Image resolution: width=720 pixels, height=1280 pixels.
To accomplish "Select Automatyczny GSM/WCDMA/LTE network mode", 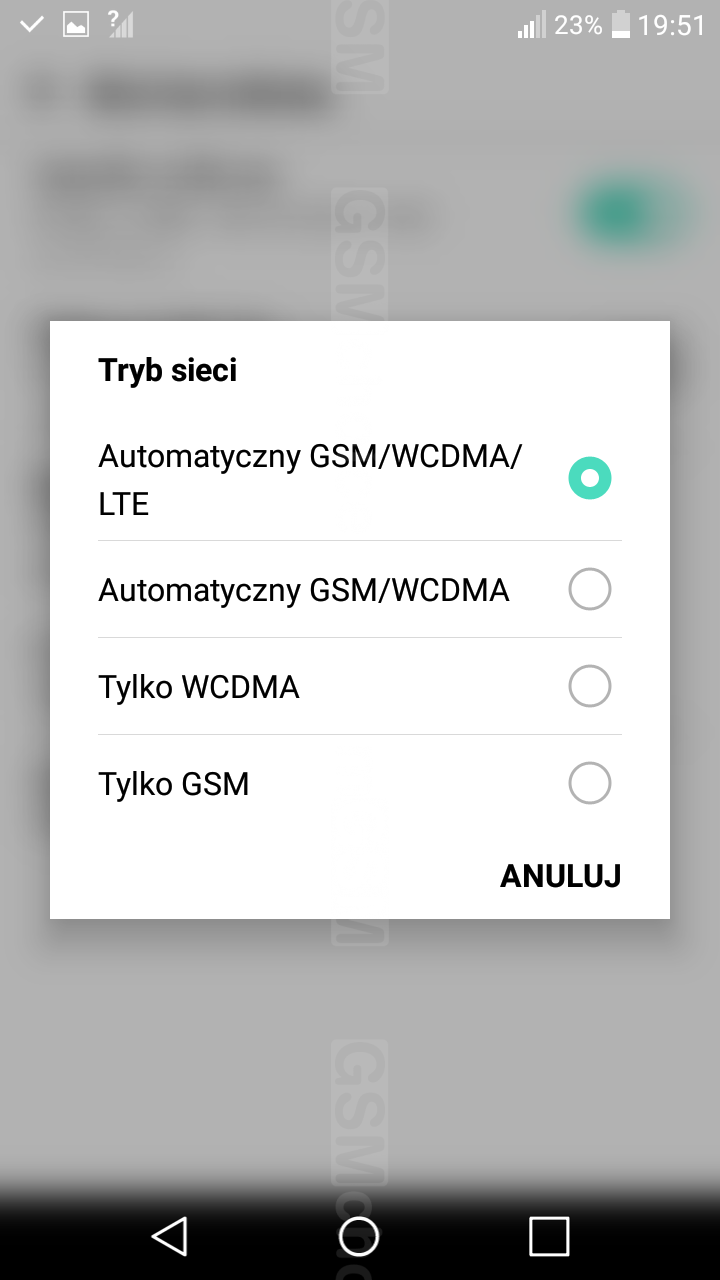I will coord(589,478).
